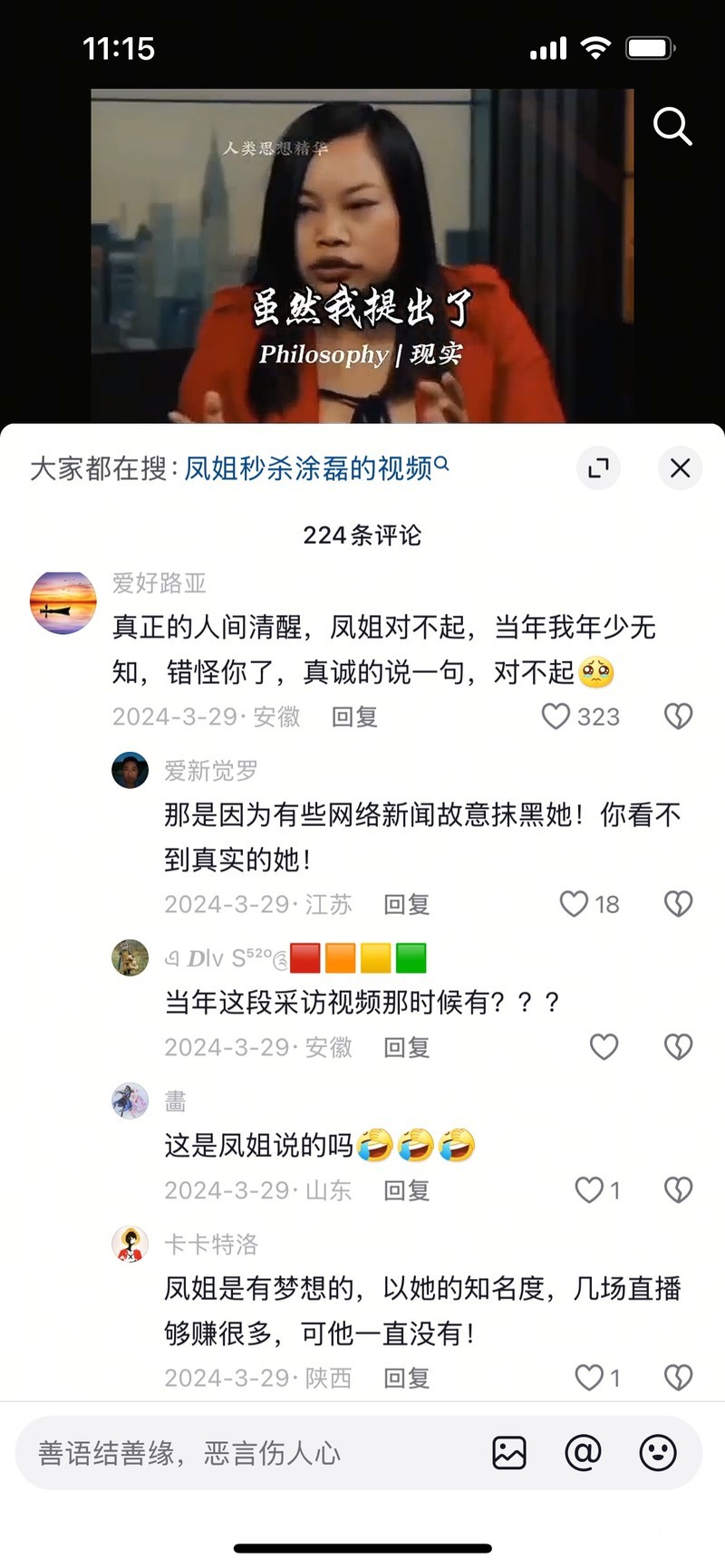Viewport: 725px width, 1568px height.
Task: Reply to 爱新觉罗's comment
Action: 406,904
